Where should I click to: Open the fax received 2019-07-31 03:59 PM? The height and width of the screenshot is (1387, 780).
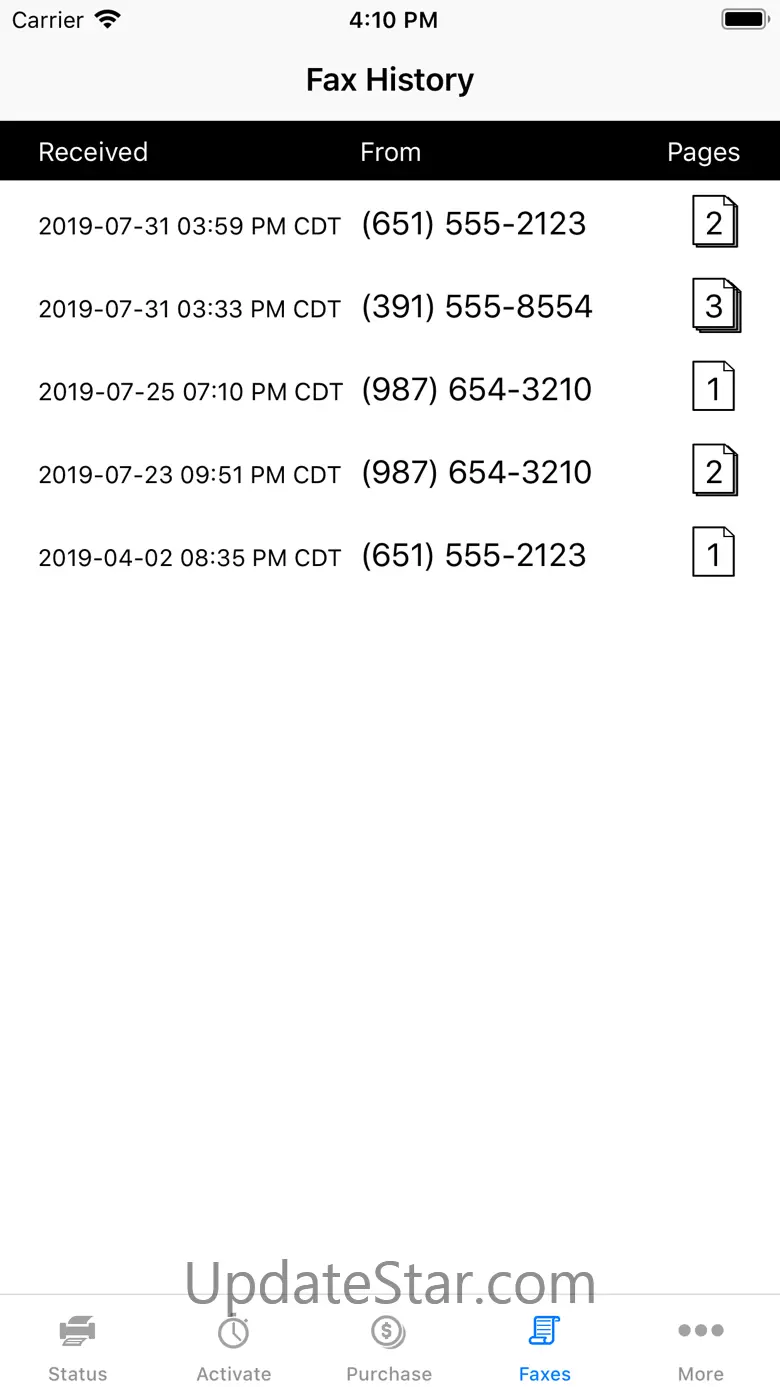pyautogui.click(x=389, y=224)
